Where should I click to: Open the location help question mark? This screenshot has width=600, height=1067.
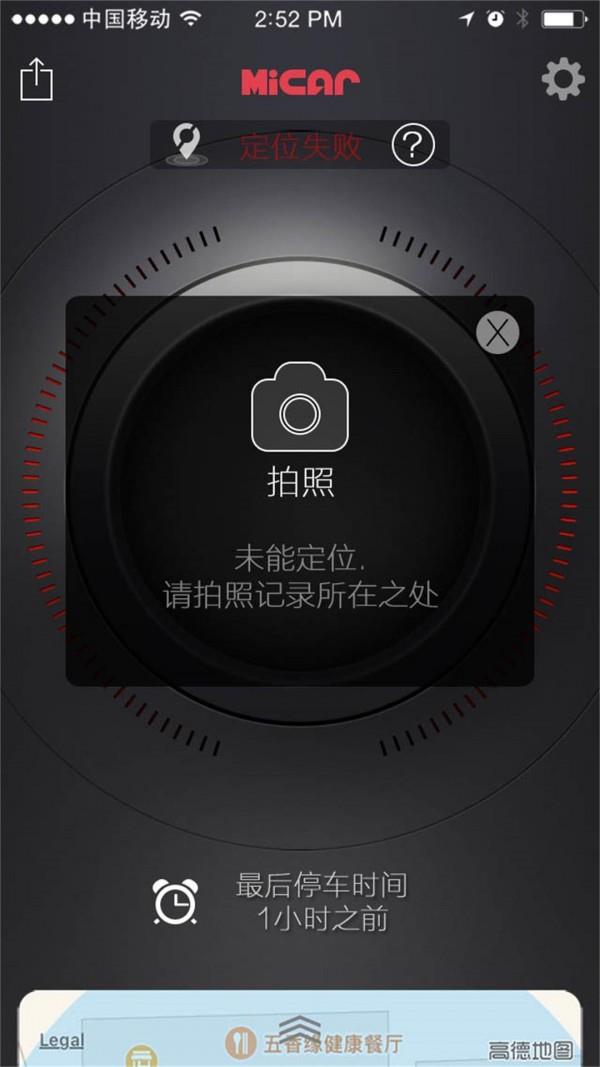413,146
